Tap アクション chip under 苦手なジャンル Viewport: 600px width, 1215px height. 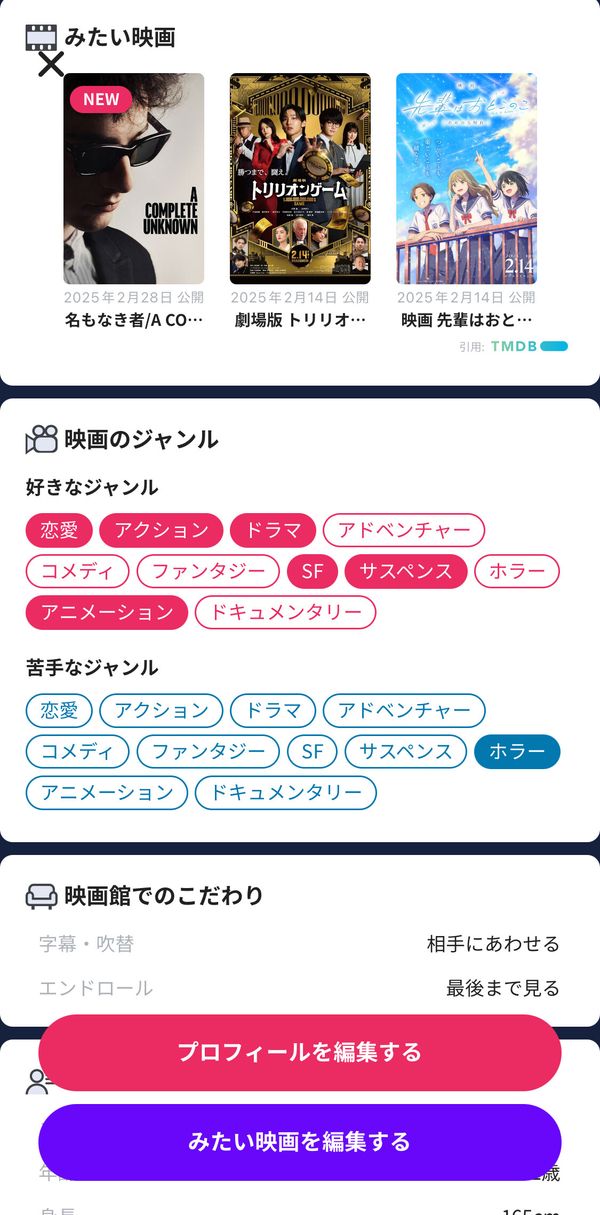pyautogui.click(x=161, y=710)
